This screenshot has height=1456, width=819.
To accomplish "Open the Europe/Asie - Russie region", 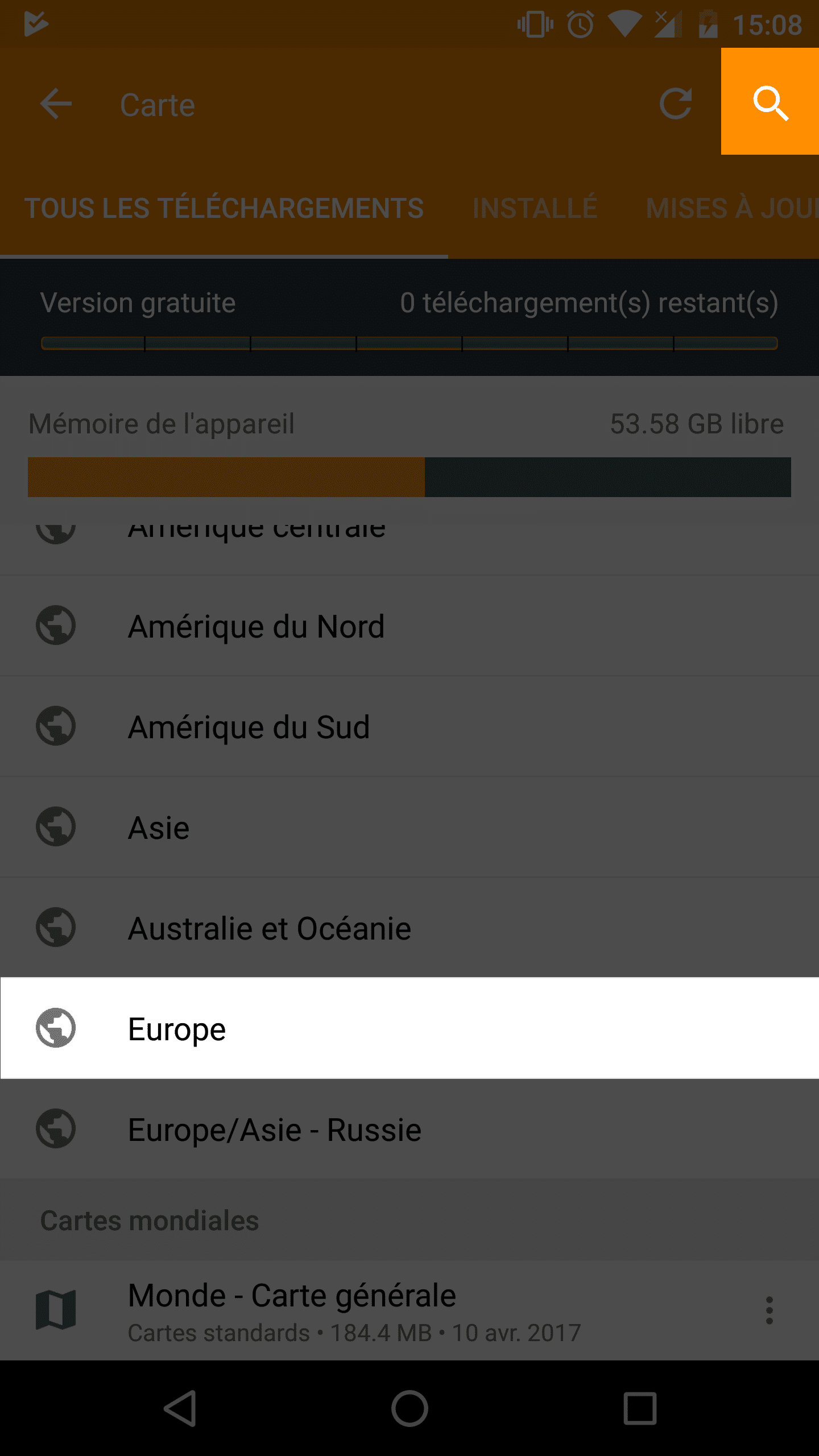I will tap(409, 1129).
